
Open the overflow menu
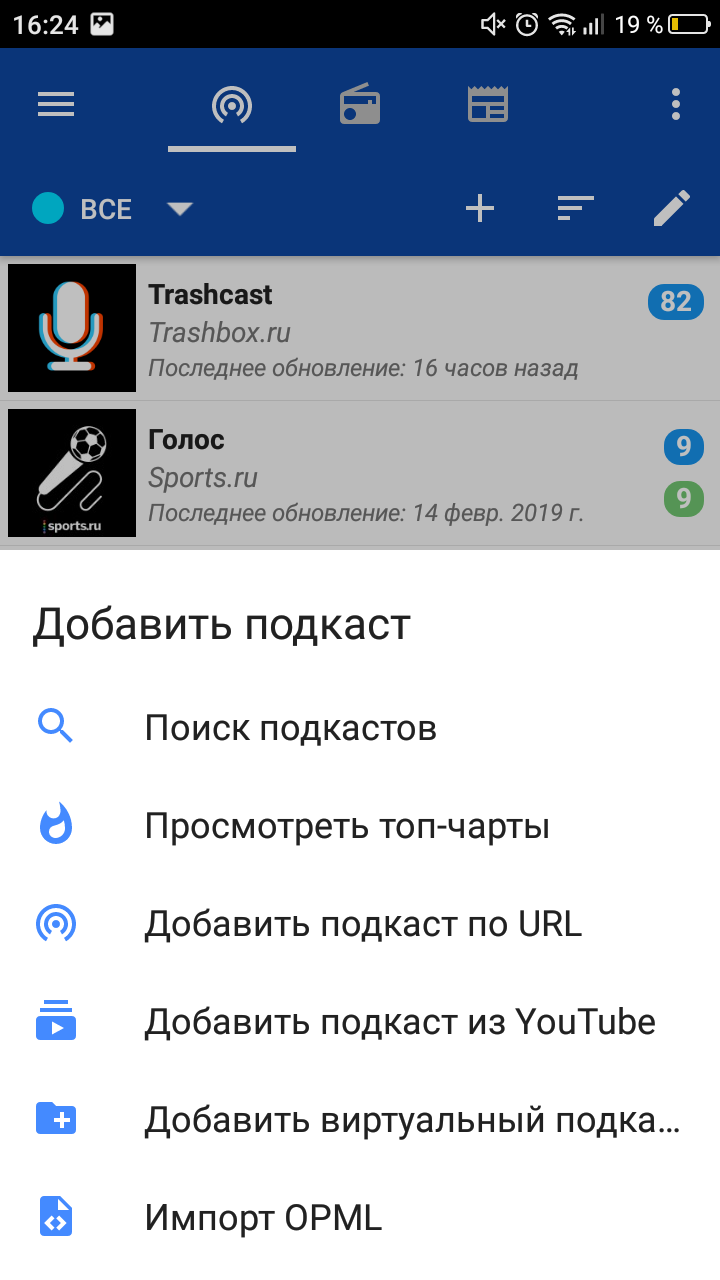coord(676,104)
